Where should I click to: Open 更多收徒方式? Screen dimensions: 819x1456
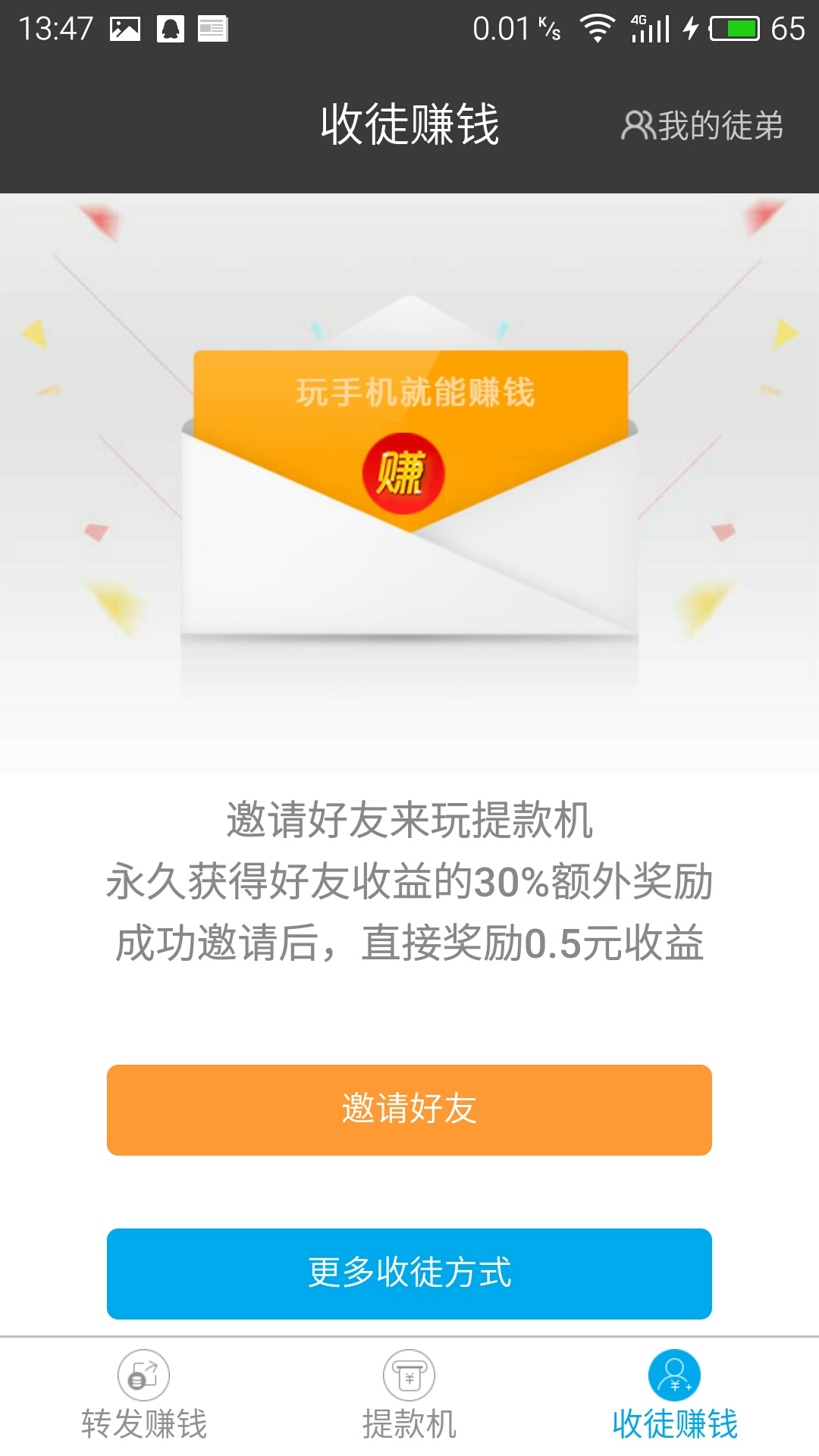[x=409, y=1273]
